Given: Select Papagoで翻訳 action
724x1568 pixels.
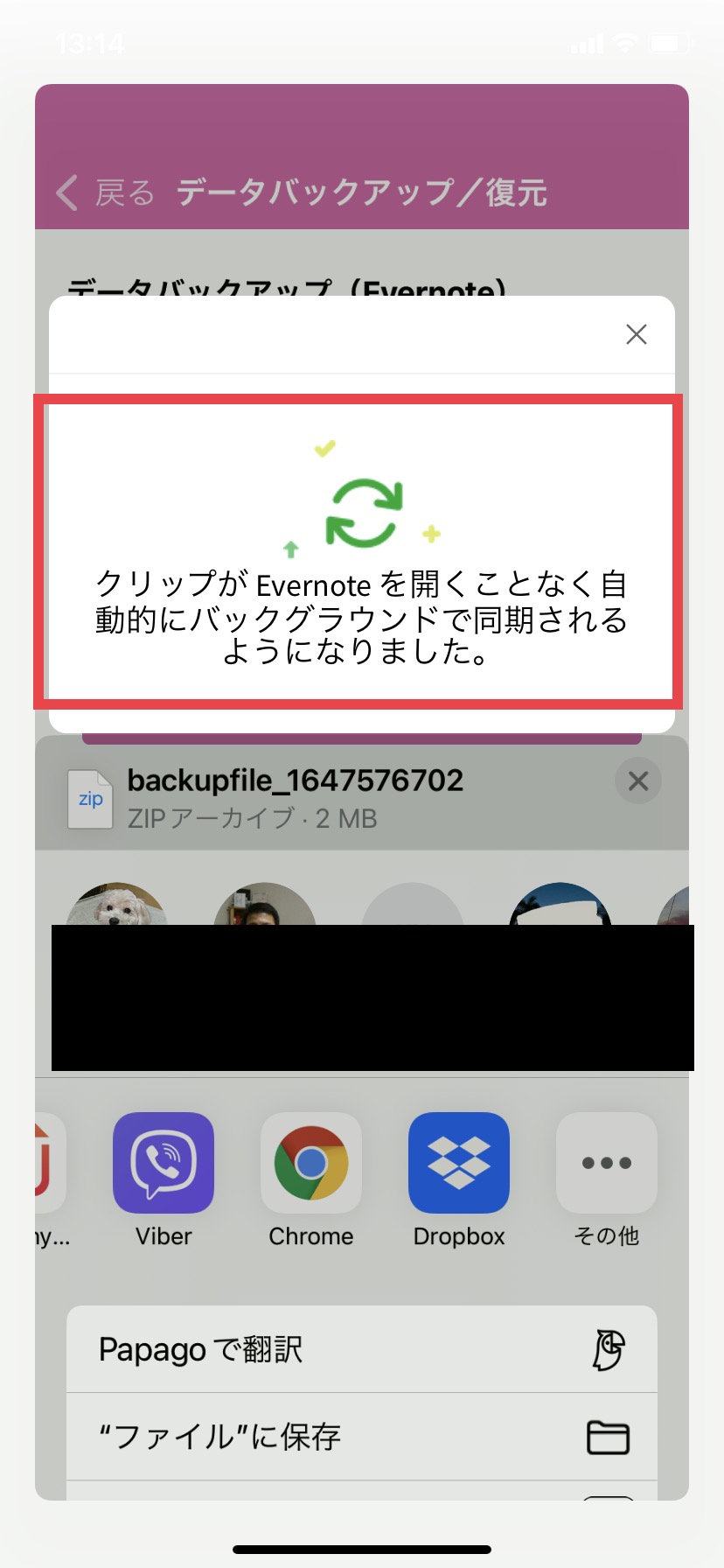Looking at the screenshot, I should [x=362, y=1349].
